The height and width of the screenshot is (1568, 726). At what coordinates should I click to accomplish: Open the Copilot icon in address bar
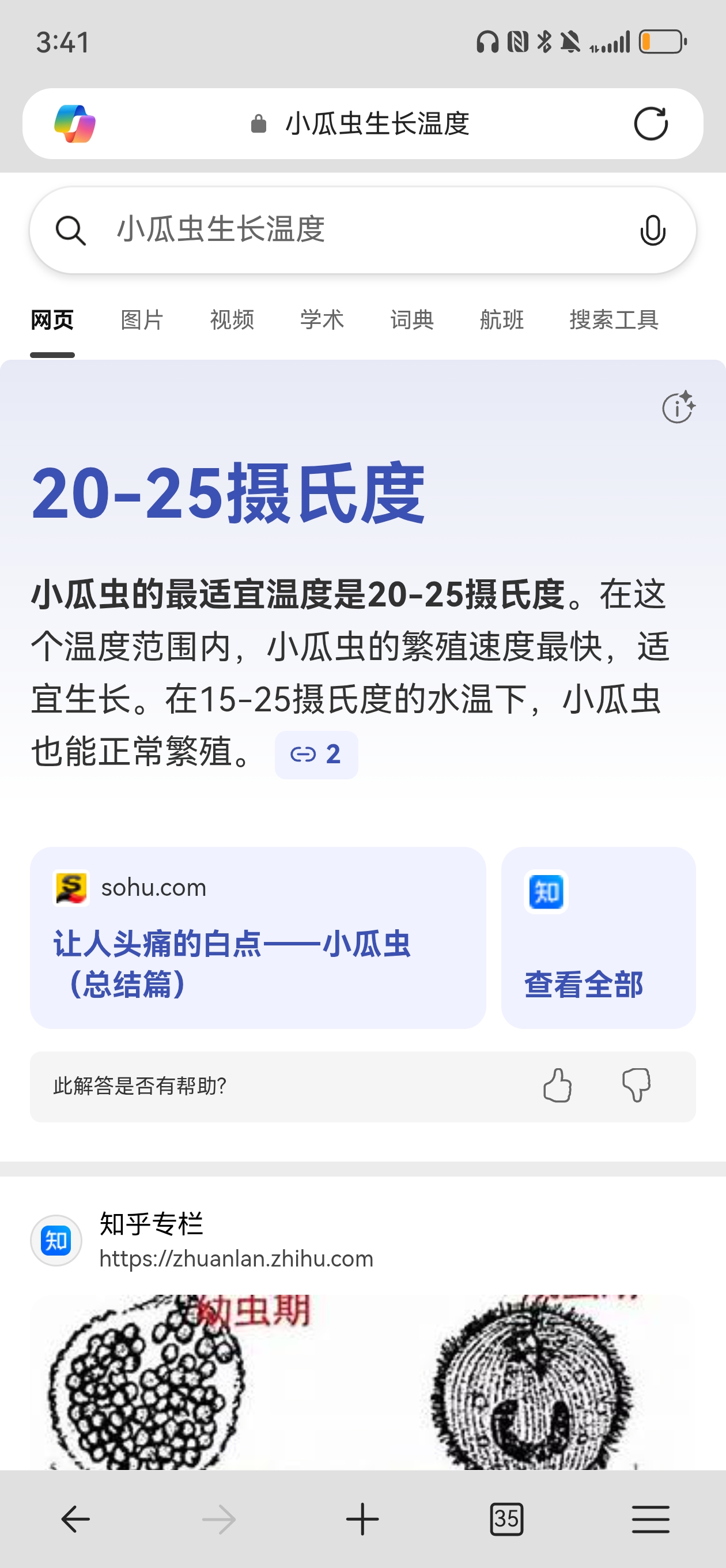[x=74, y=123]
